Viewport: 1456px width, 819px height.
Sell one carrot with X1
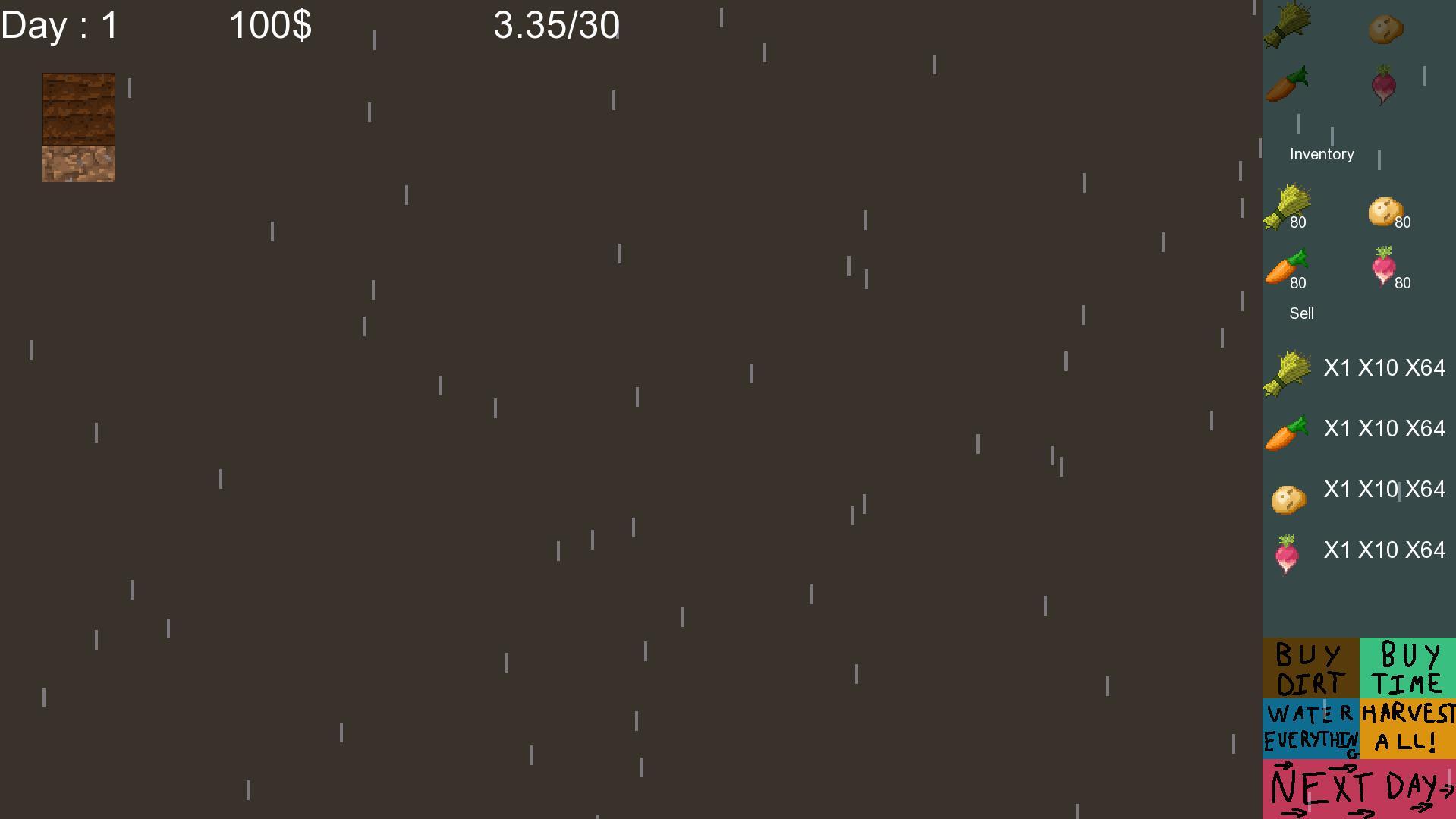(1338, 429)
